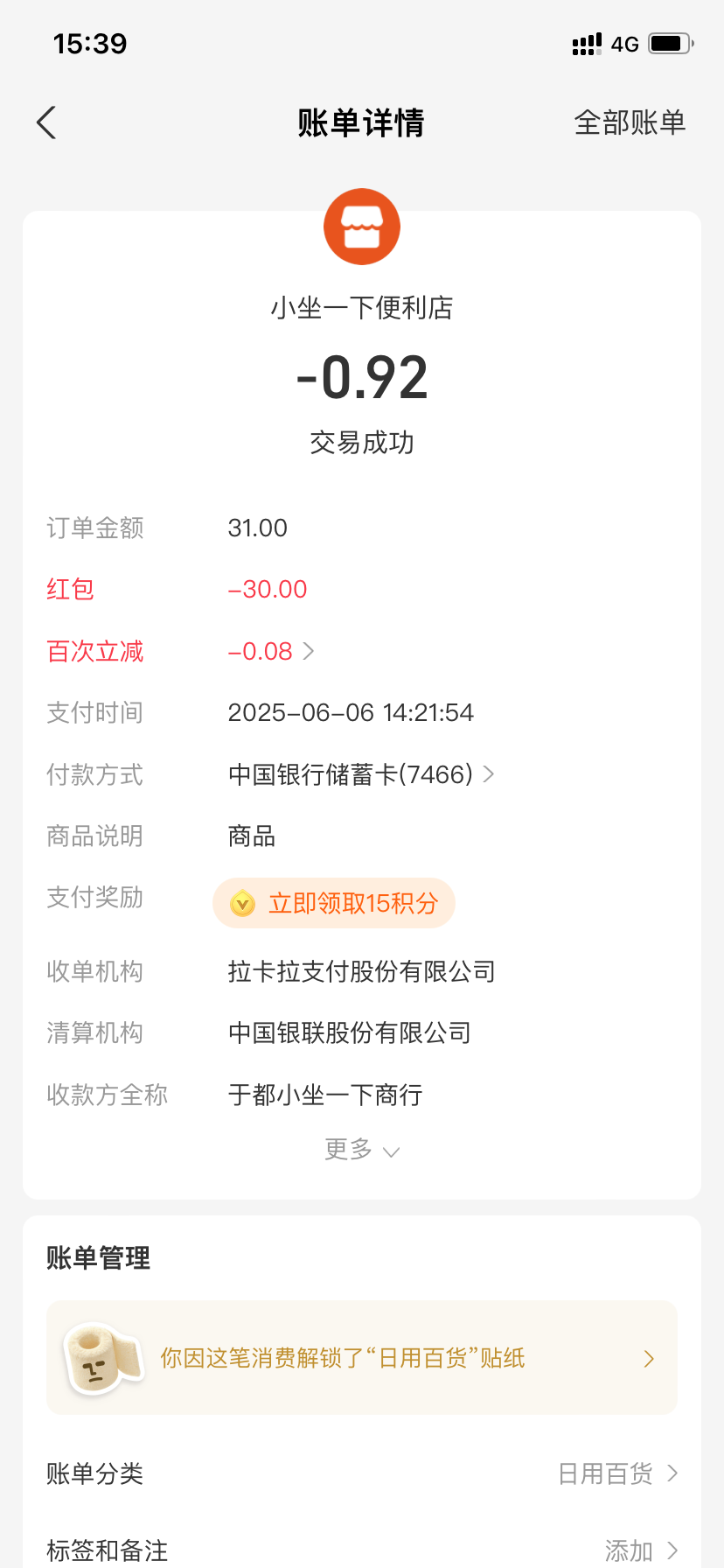The height and width of the screenshot is (1568, 724).
Task: Open the 小坐一下便利店 merchant icon
Action: point(362,227)
